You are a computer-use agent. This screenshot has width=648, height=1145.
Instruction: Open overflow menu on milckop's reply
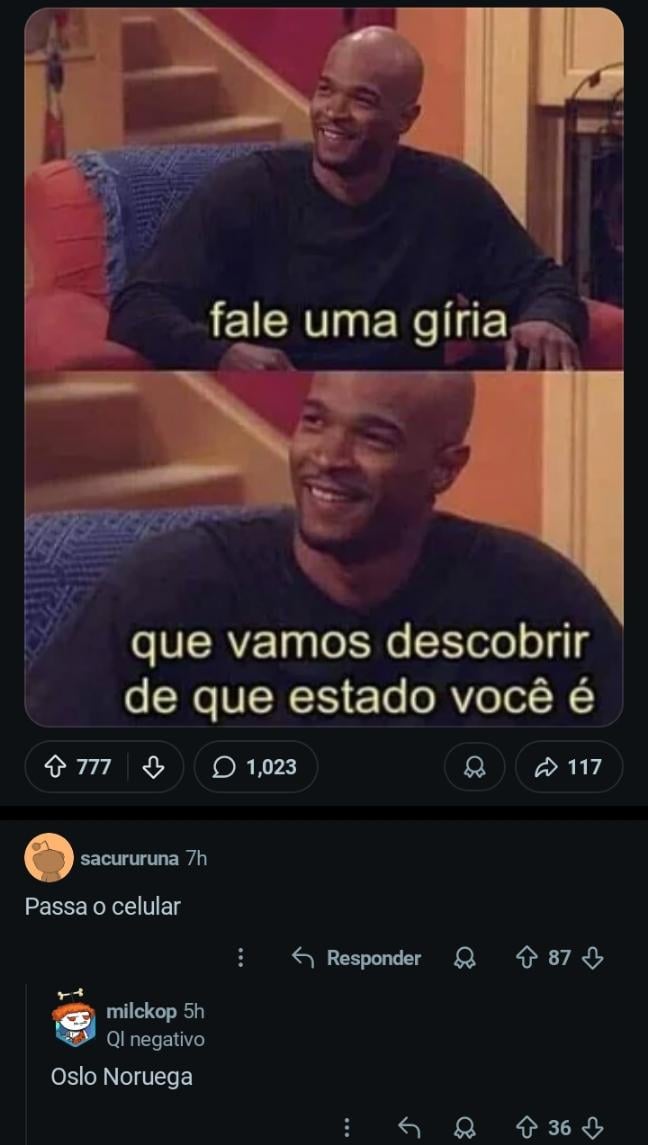[346, 1128]
